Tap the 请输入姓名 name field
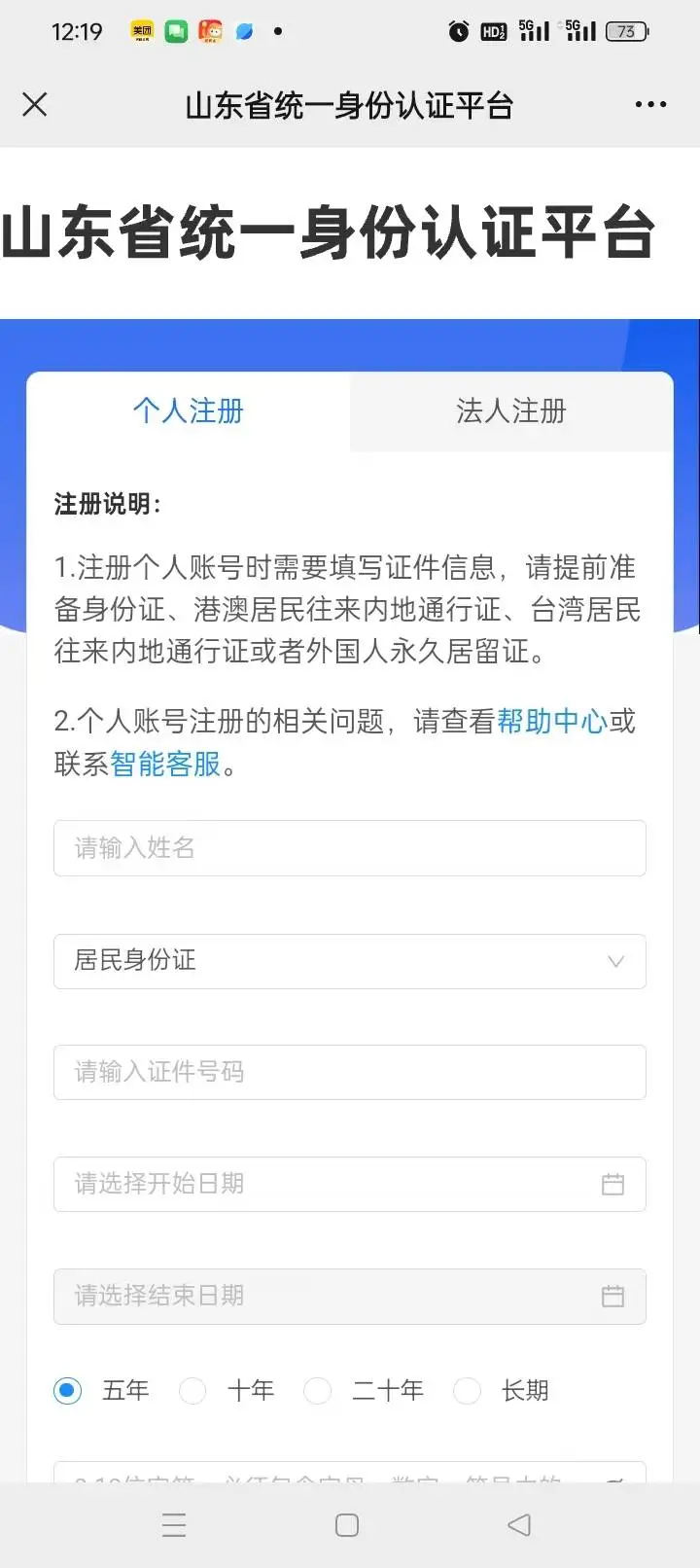The image size is (700, 1568). pos(350,848)
